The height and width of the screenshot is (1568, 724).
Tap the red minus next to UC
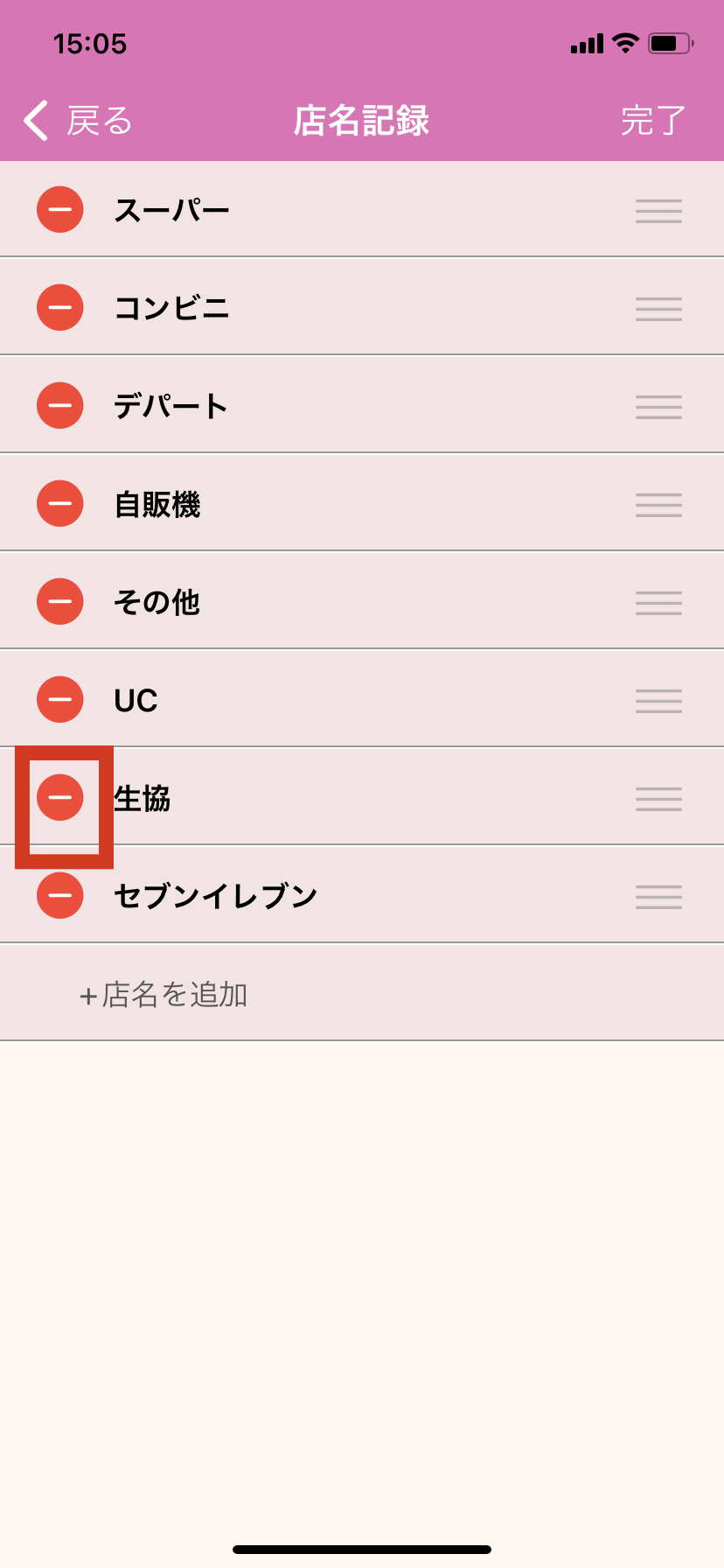point(60,700)
